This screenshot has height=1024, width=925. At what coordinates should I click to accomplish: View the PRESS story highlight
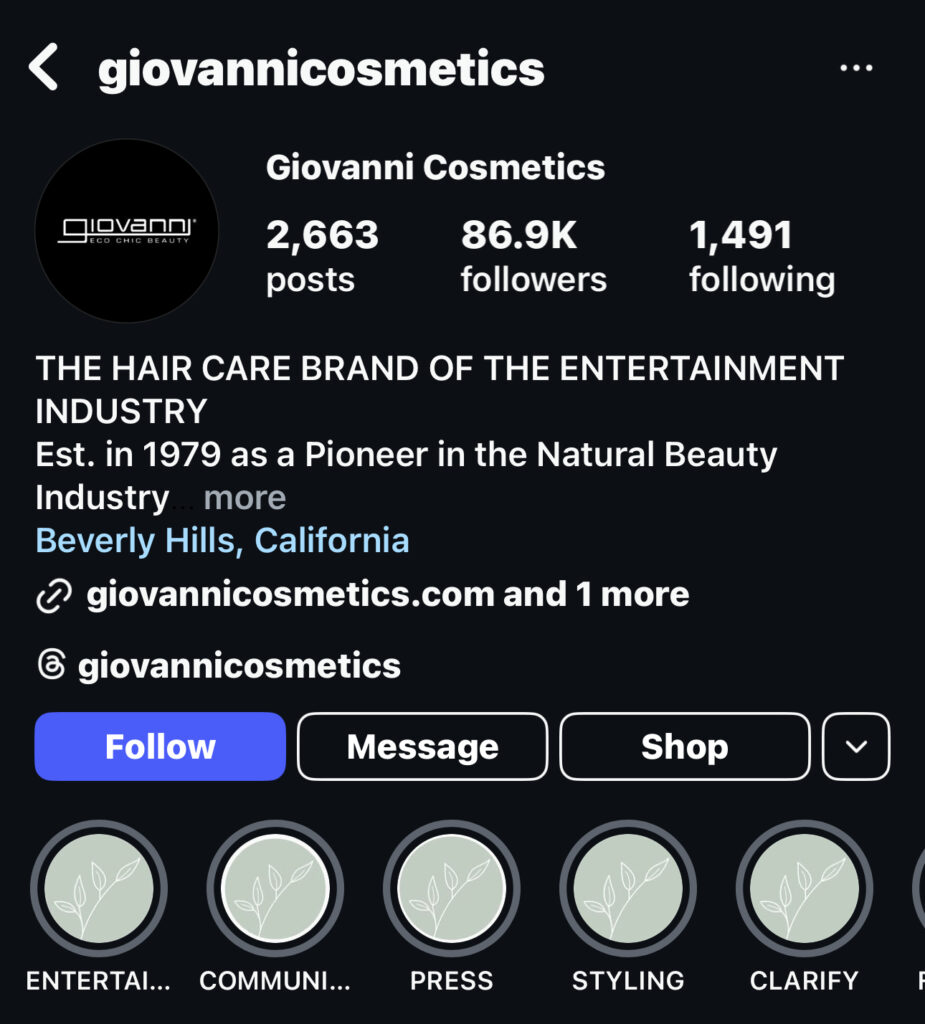pyautogui.click(x=451, y=889)
